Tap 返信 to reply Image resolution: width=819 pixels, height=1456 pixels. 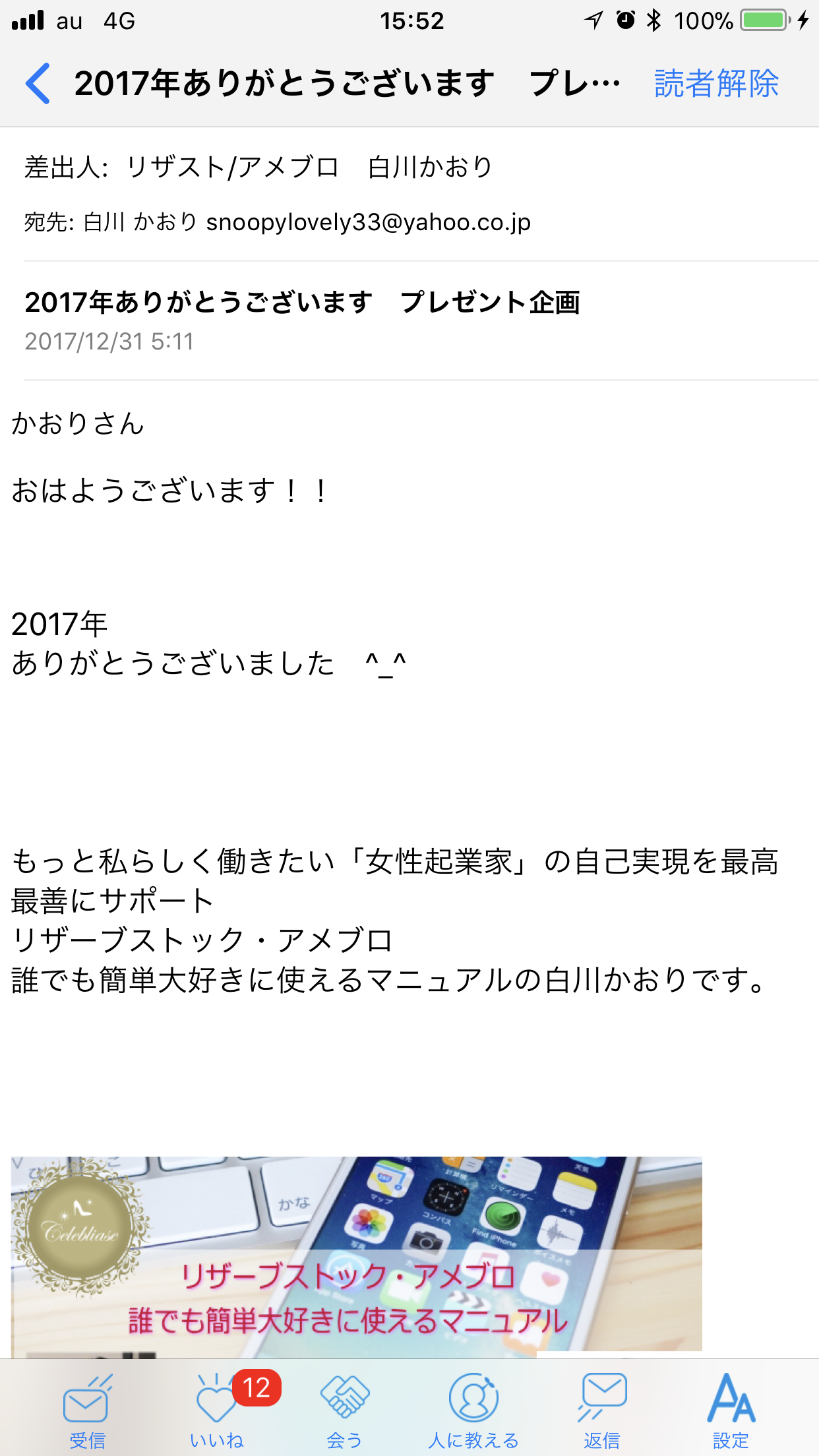pos(601,1410)
